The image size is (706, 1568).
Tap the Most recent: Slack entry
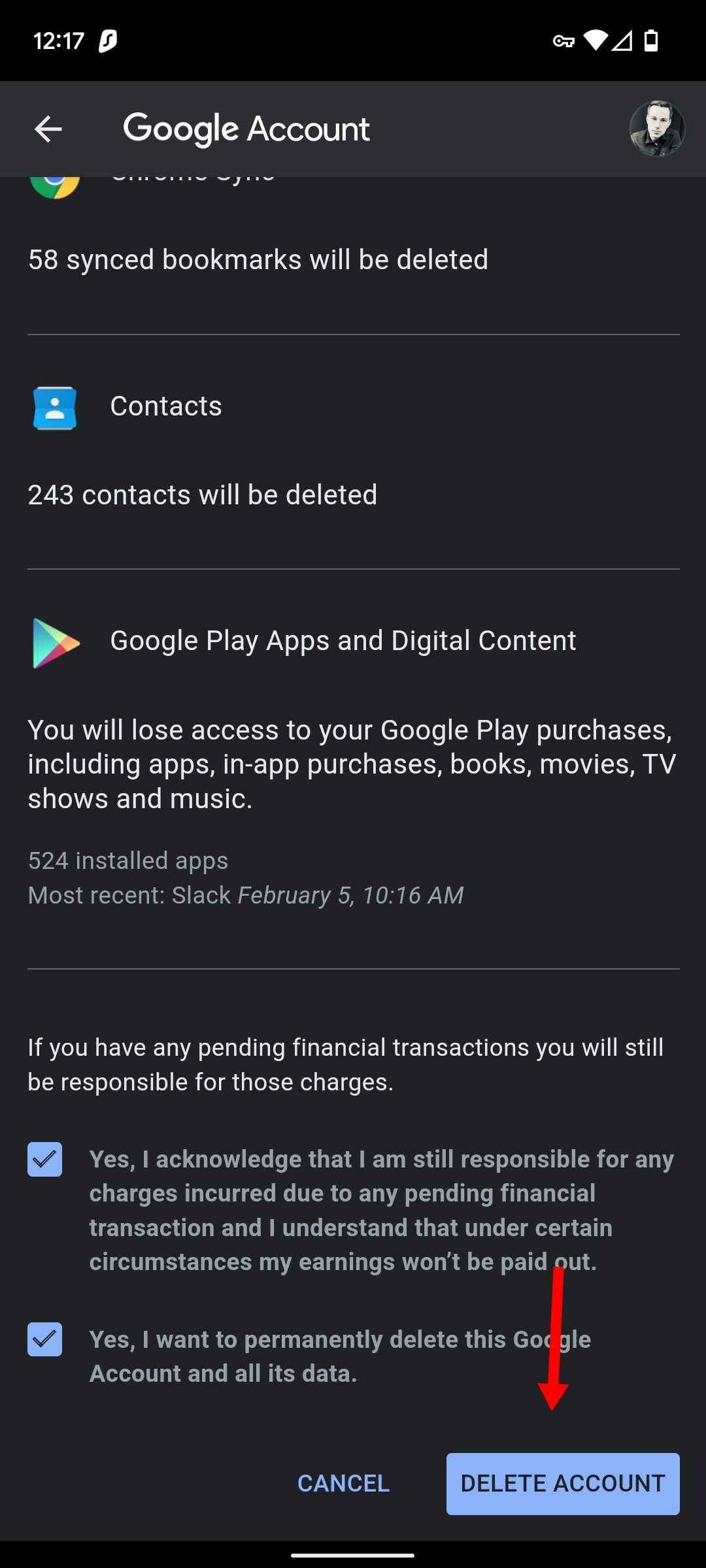coord(245,894)
